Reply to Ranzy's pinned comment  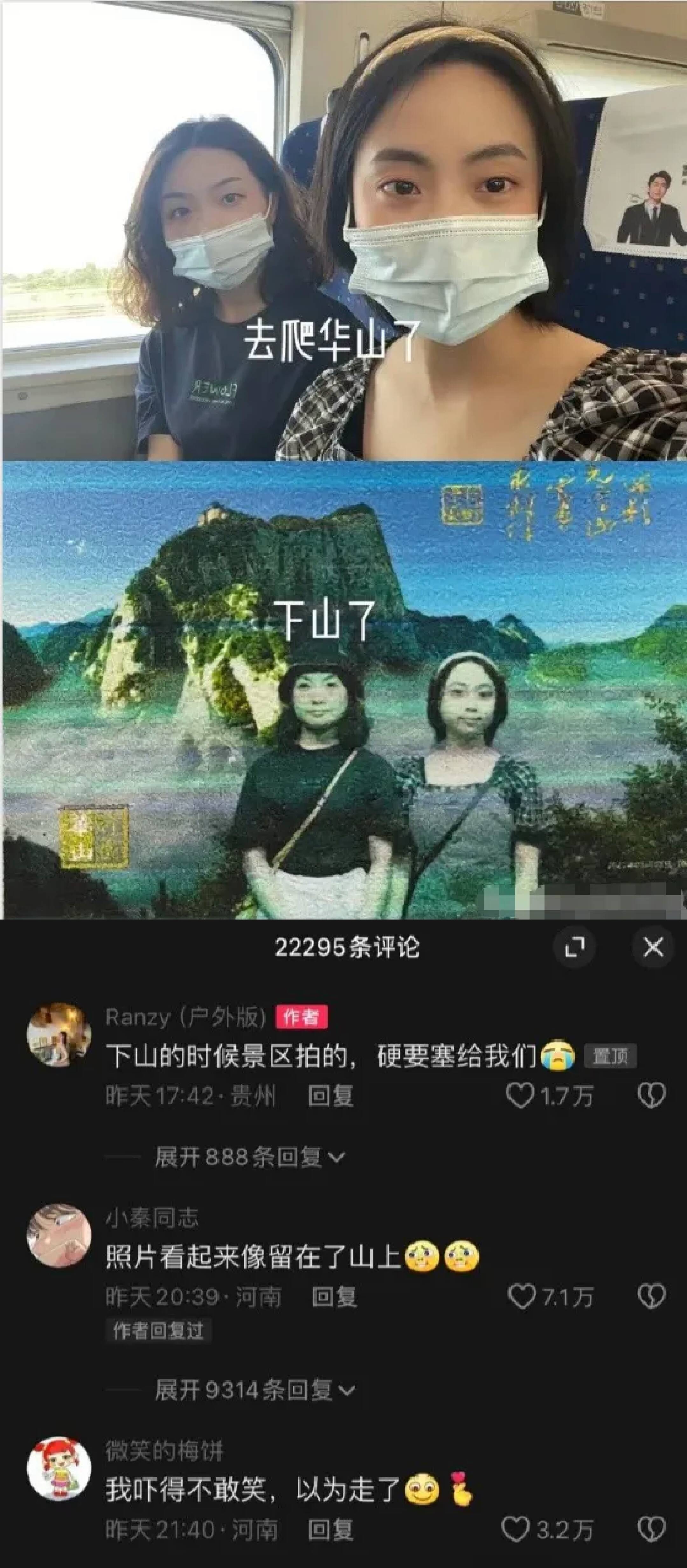point(330,1096)
